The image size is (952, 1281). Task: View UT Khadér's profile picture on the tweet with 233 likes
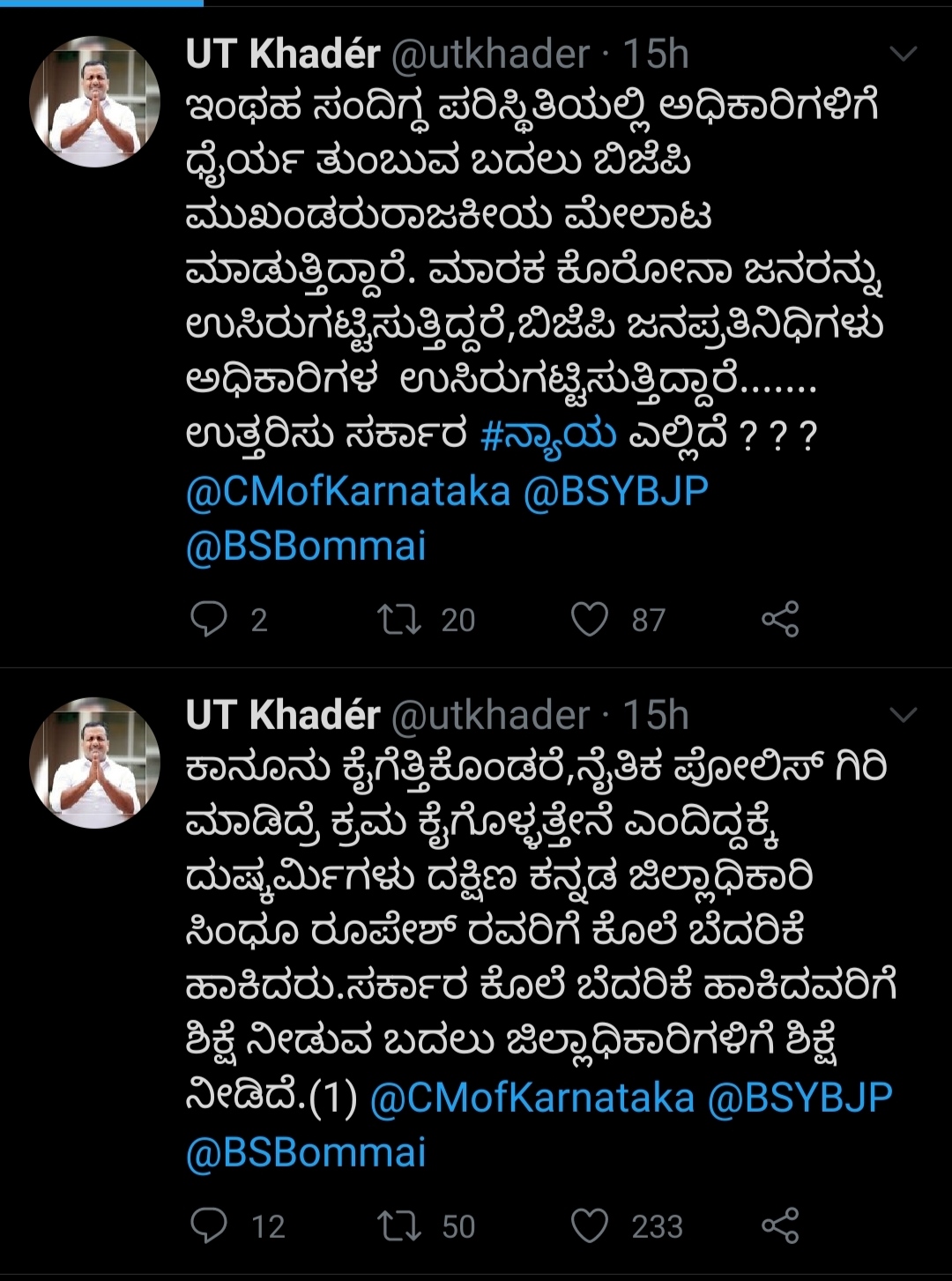(x=95, y=763)
